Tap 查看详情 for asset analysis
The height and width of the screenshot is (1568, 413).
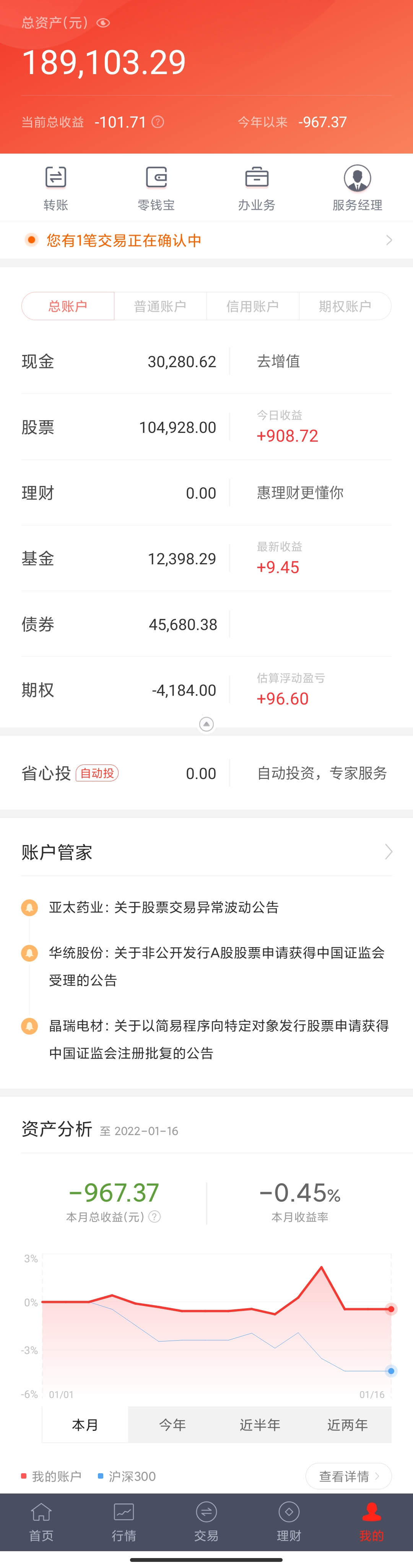348,1476
